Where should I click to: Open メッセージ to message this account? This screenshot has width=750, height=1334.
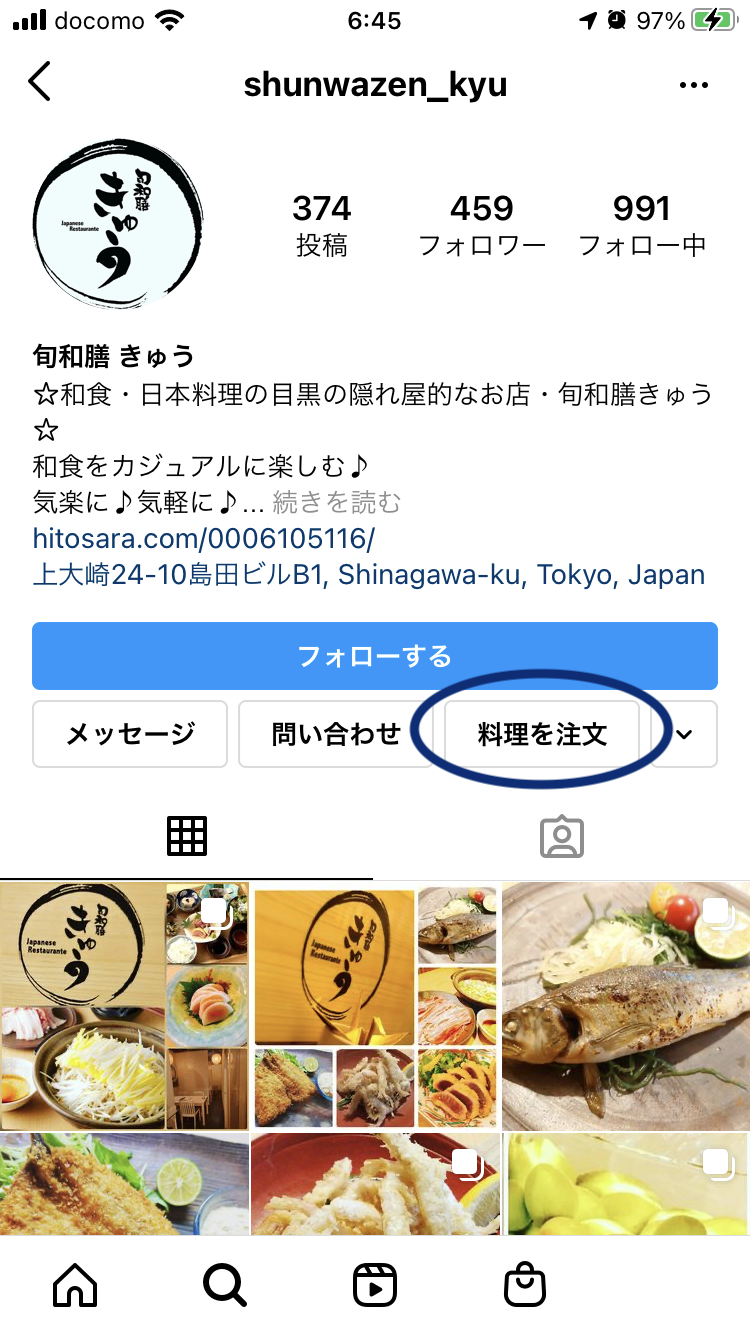coord(130,734)
